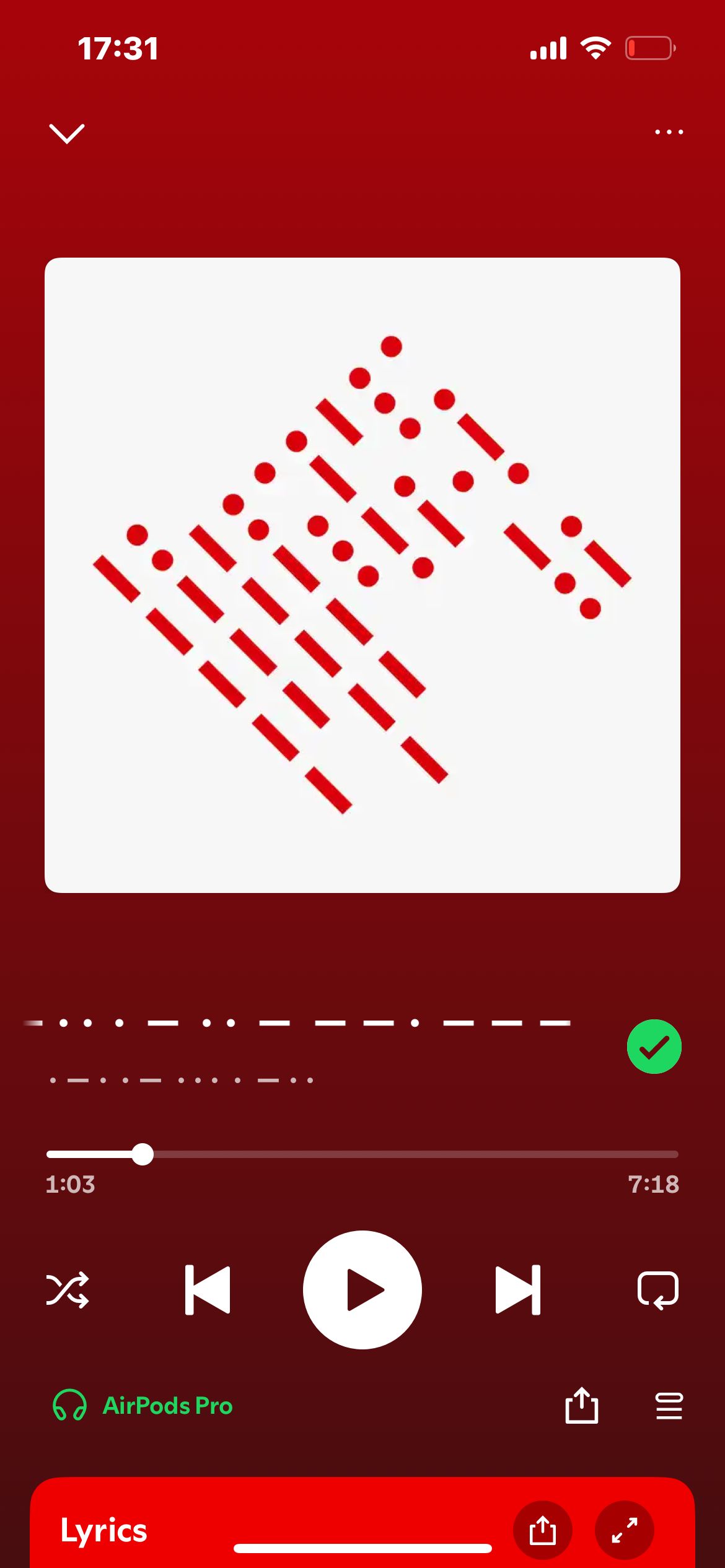This screenshot has width=725, height=1568.
Task: Share this song
Action: tap(581, 1406)
